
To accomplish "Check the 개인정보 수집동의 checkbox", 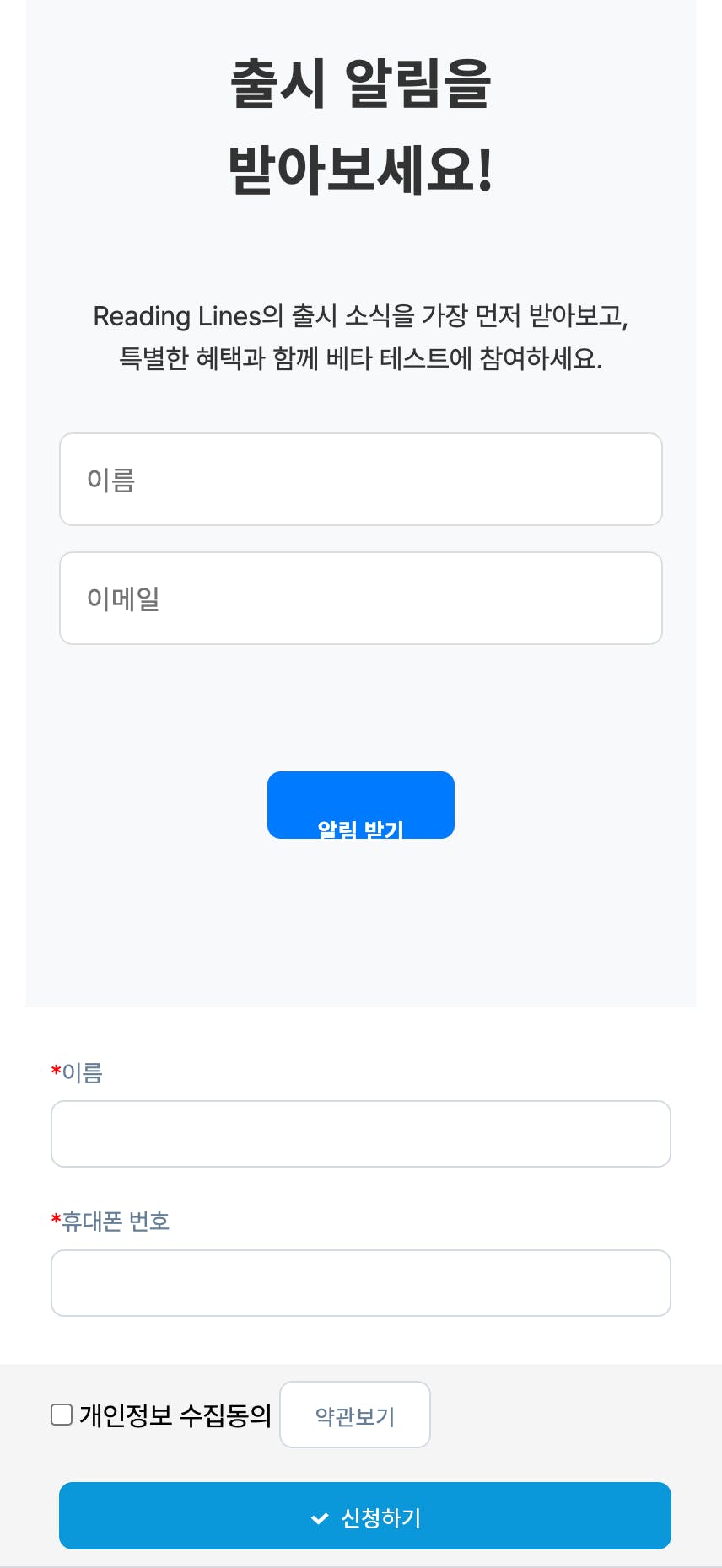I will (62, 1415).
